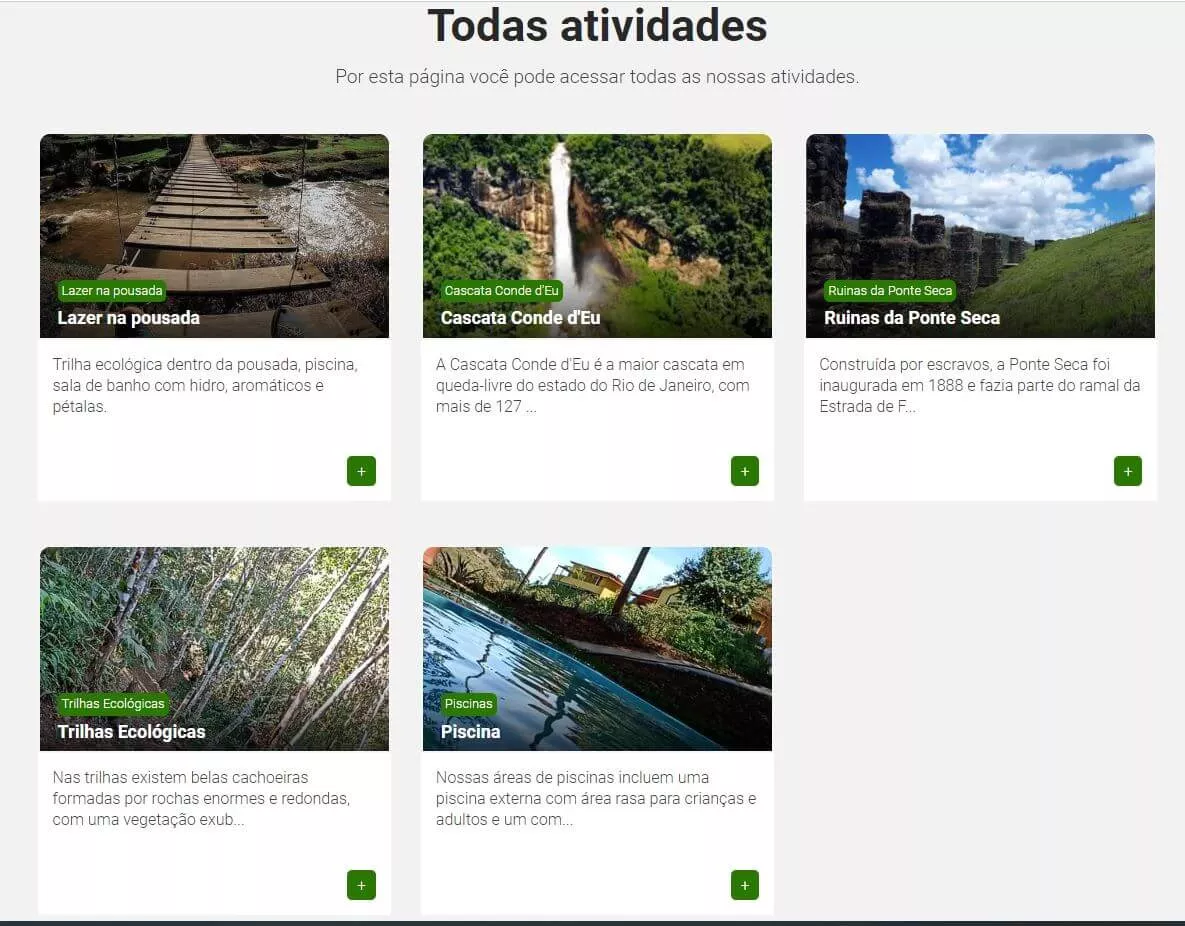Tap the plus button under Ruinas da Ponte Seca
Screen dimensions: 1185x926
click(x=1127, y=471)
